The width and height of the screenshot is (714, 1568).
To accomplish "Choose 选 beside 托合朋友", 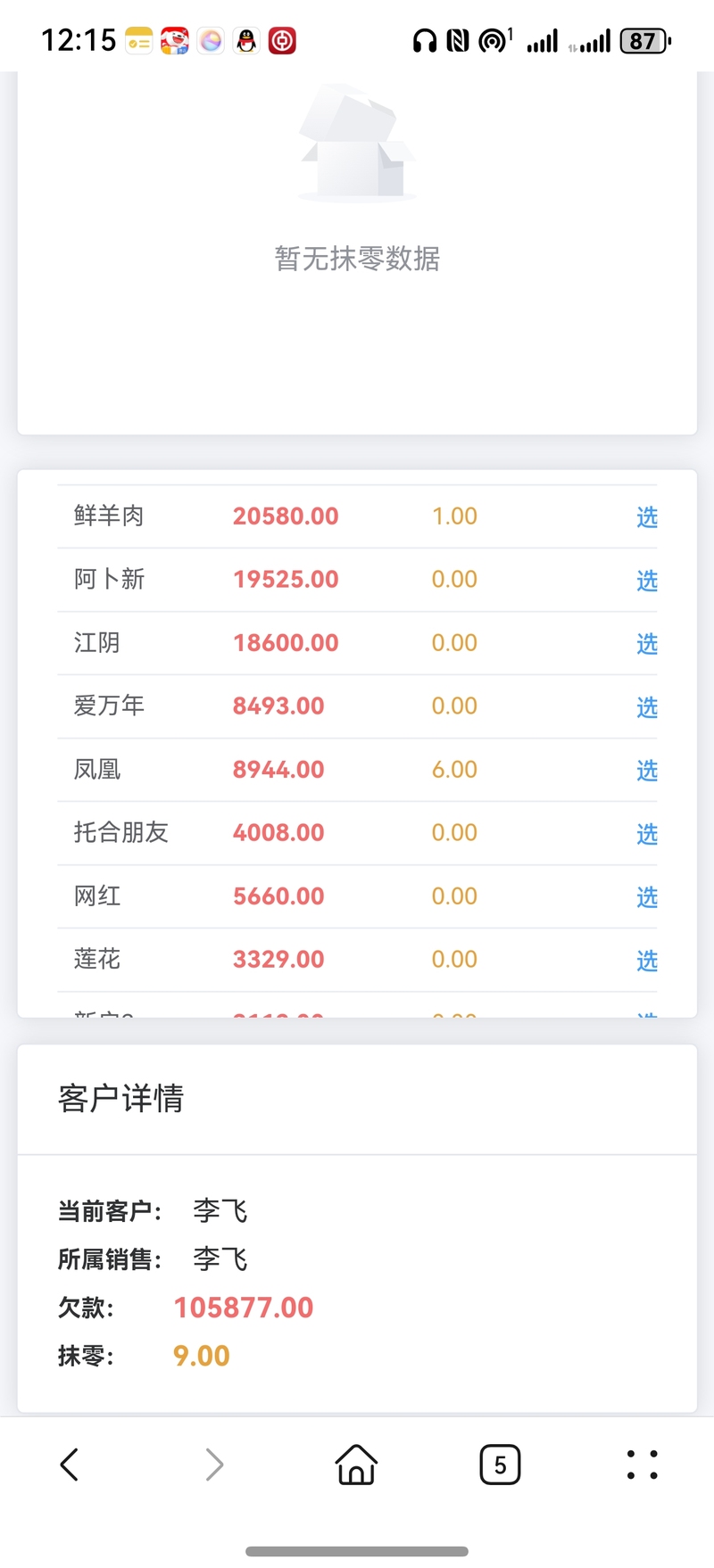I will click(646, 834).
